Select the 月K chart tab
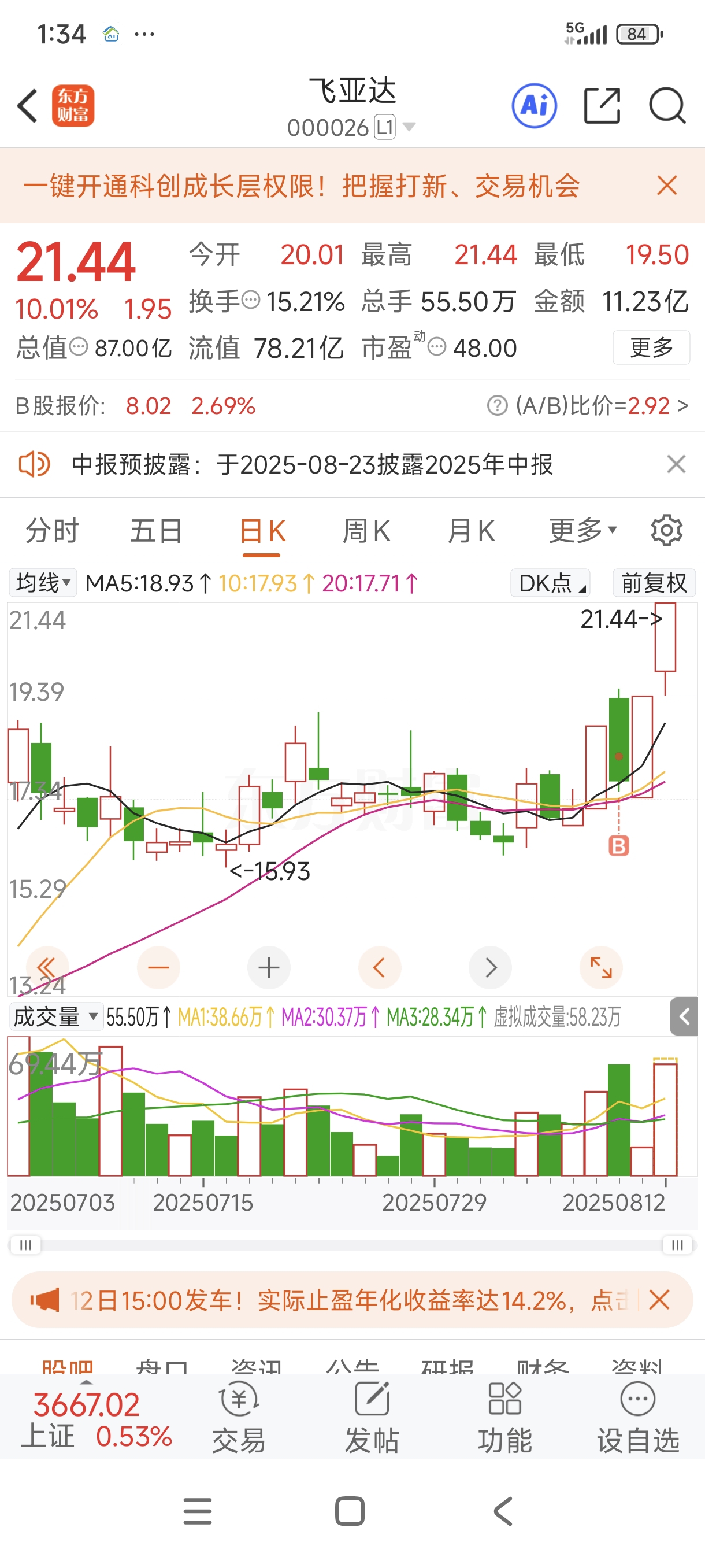Viewport: 705px width, 1568px height. pos(471,531)
